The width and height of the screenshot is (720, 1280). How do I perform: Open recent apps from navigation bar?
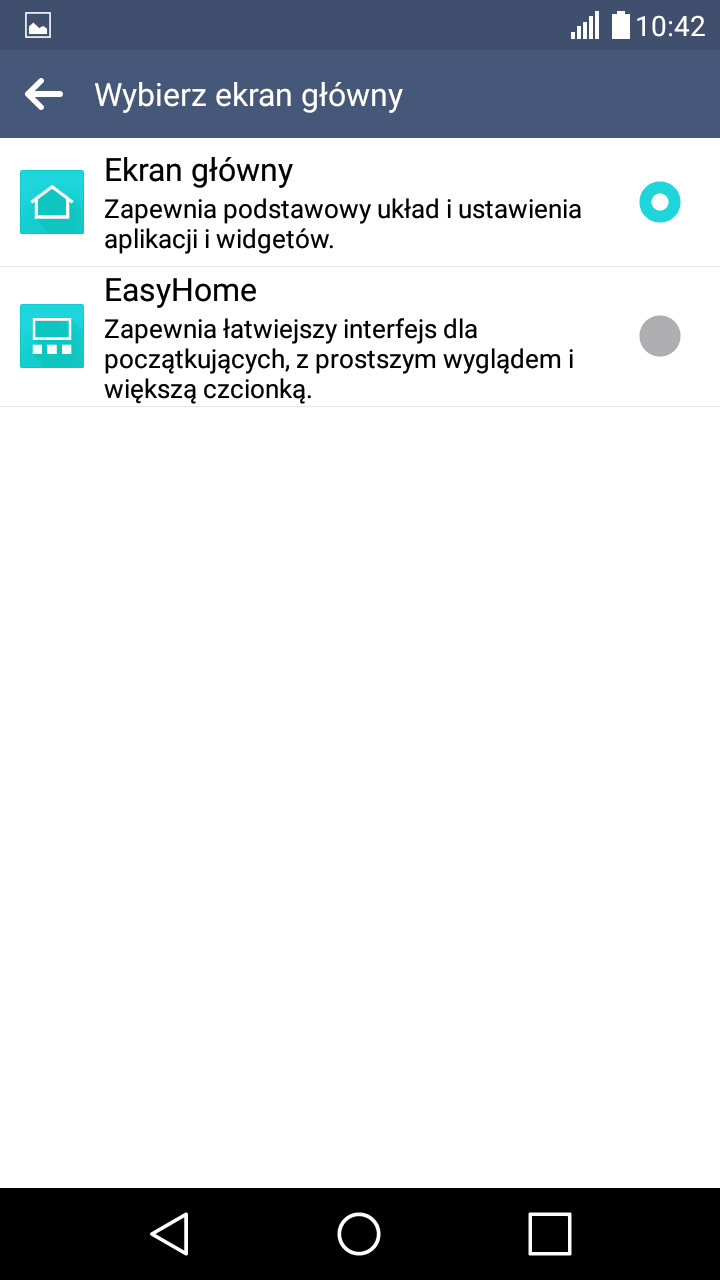(x=550, y=1233)
